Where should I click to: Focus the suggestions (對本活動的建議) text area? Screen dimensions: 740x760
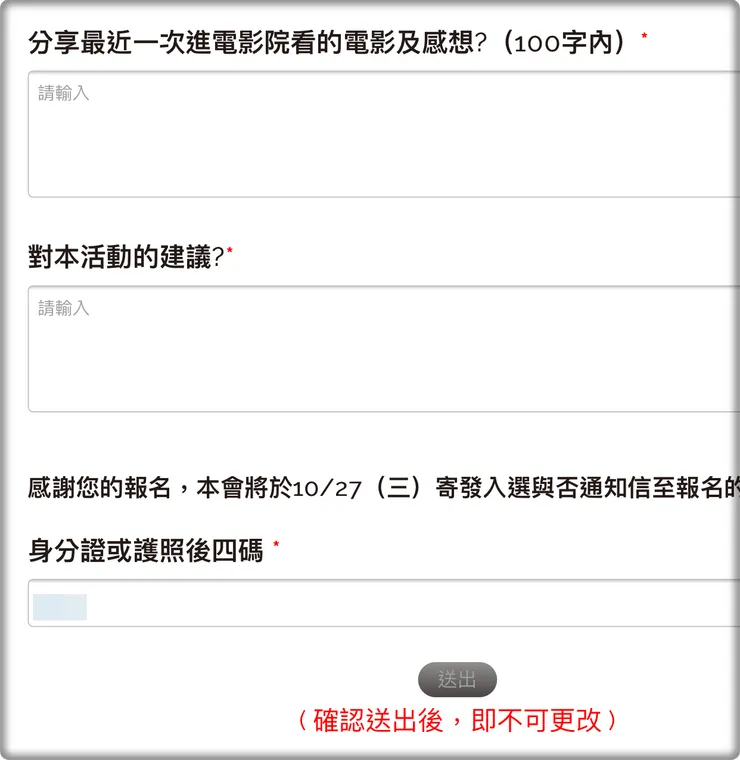370,348
